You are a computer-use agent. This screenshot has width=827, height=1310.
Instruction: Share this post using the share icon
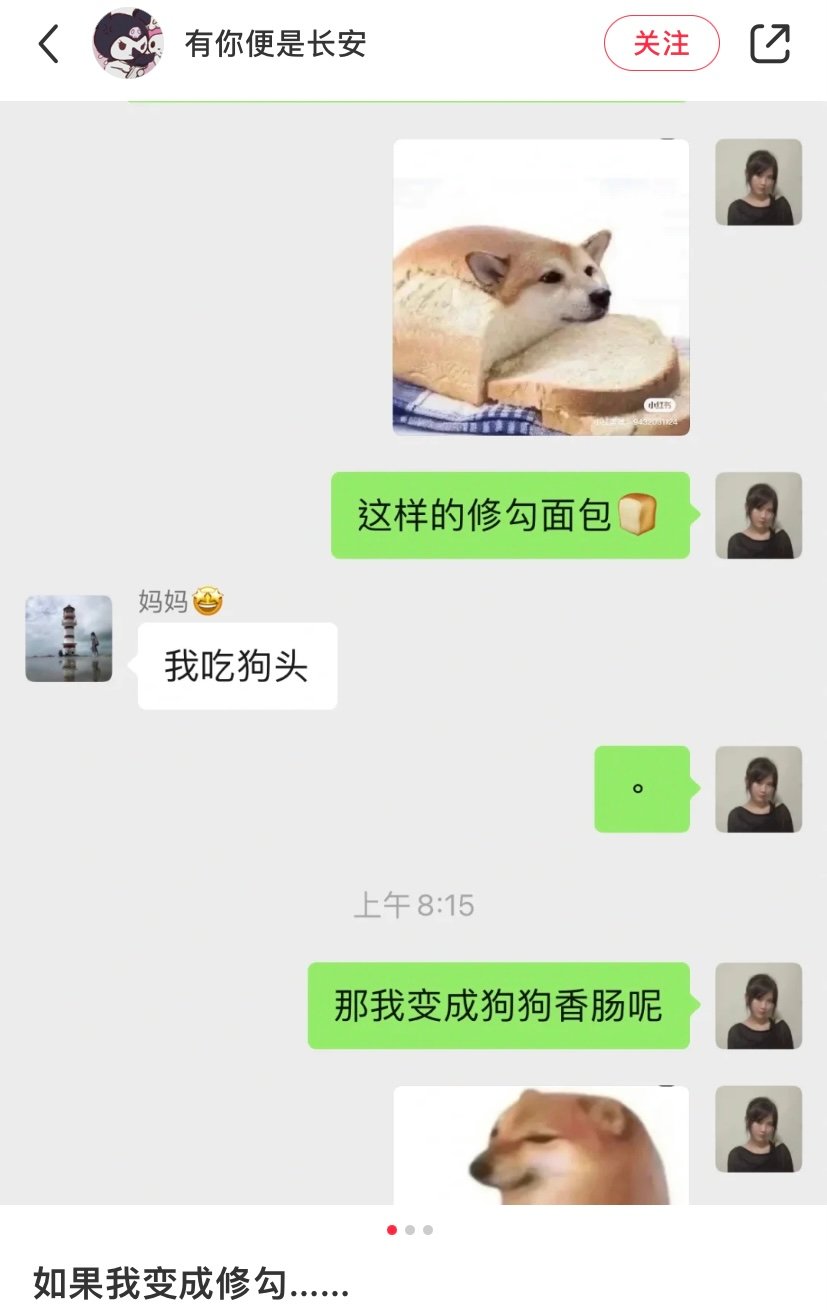(770, 44)
